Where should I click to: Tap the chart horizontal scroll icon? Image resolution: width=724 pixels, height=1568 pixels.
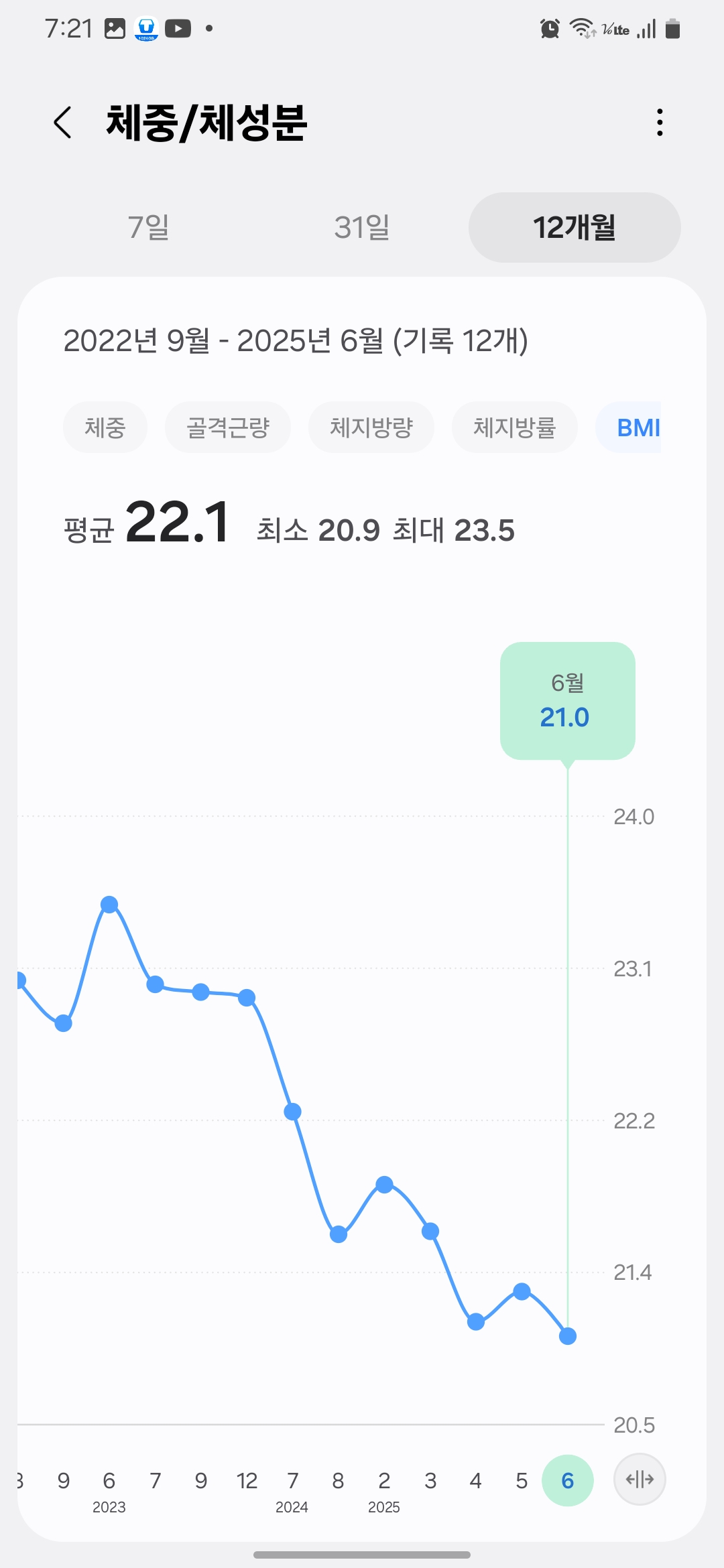pyautogui.click(x=640, y=1480)
